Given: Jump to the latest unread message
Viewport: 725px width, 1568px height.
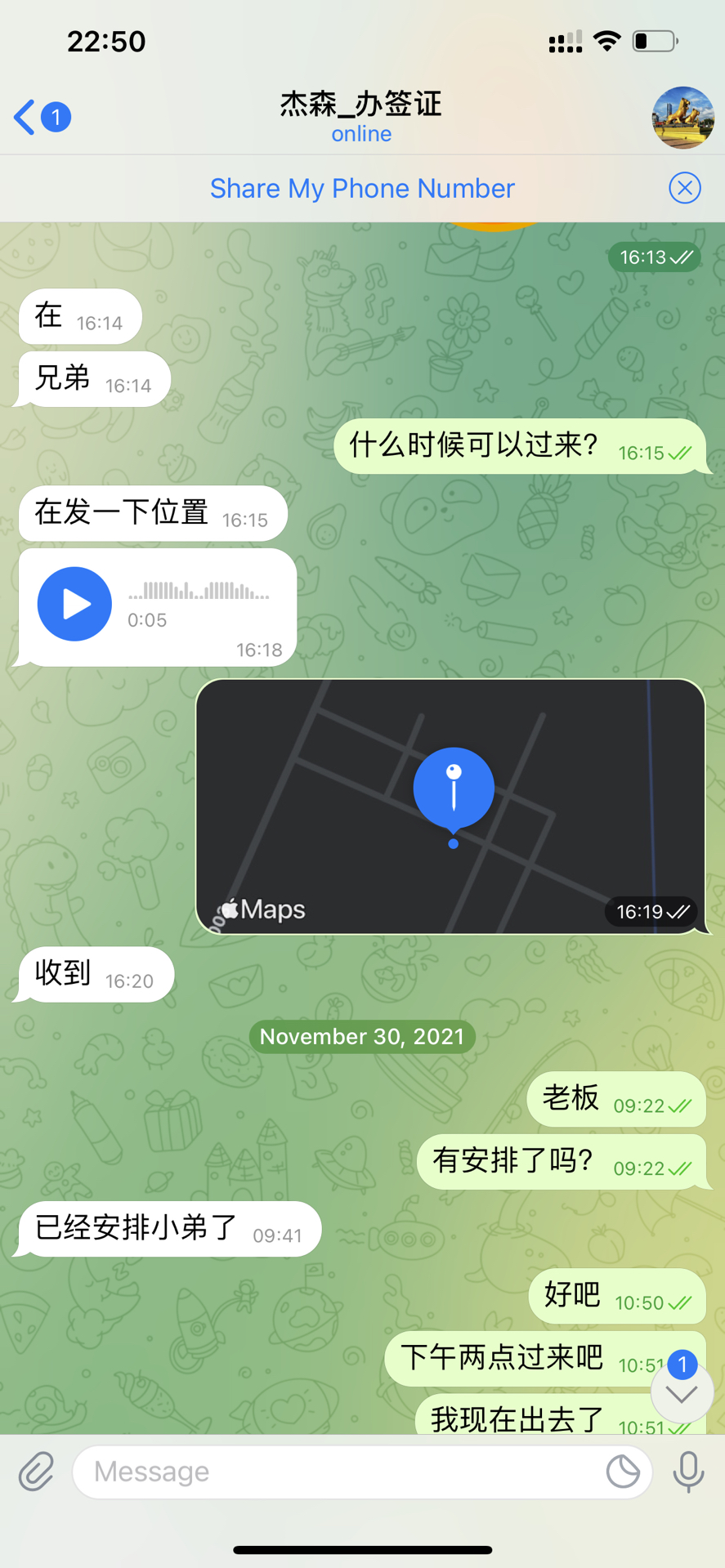Looking at the screenshot, I should [682, 1393].
